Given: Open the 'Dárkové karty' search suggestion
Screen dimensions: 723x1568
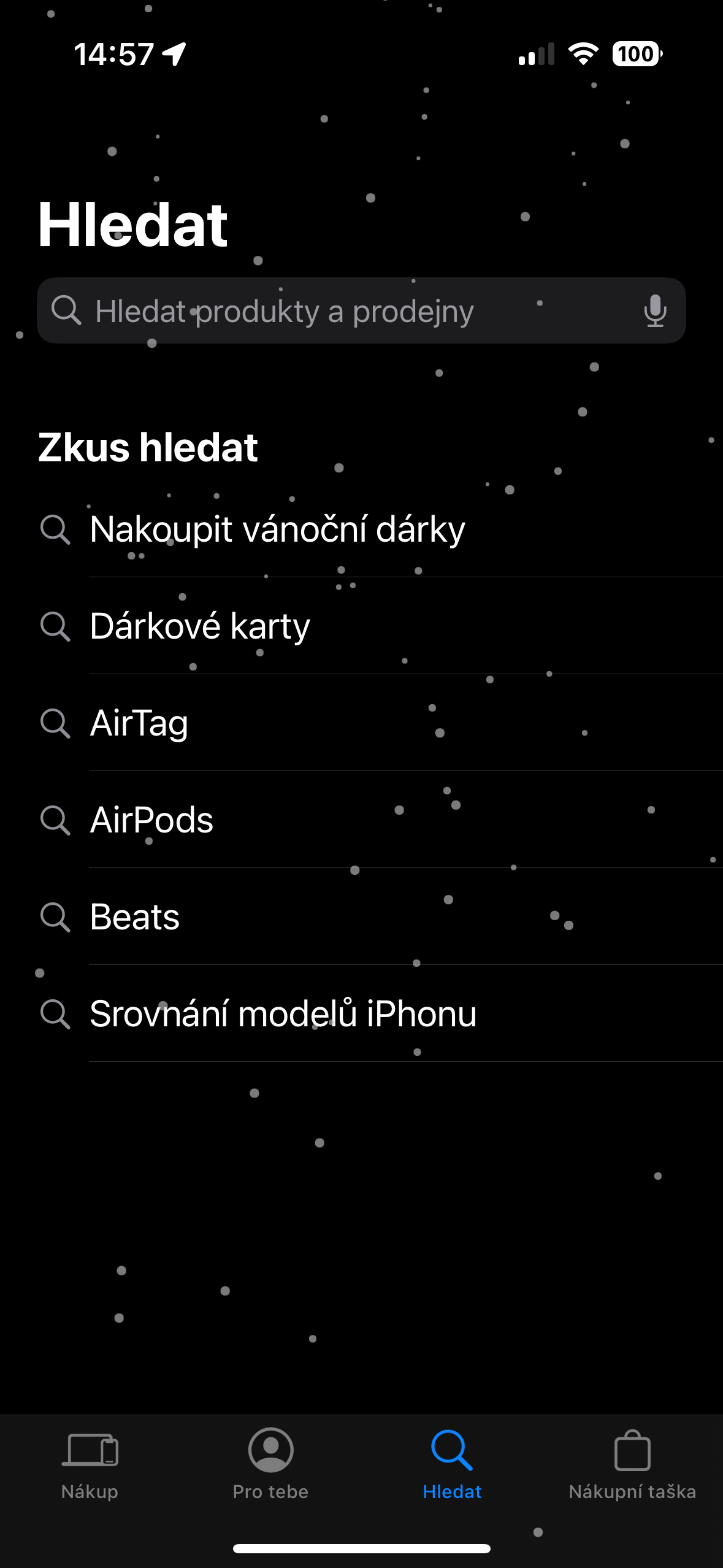Looking at the screenshot, I should tap(200, 626).
